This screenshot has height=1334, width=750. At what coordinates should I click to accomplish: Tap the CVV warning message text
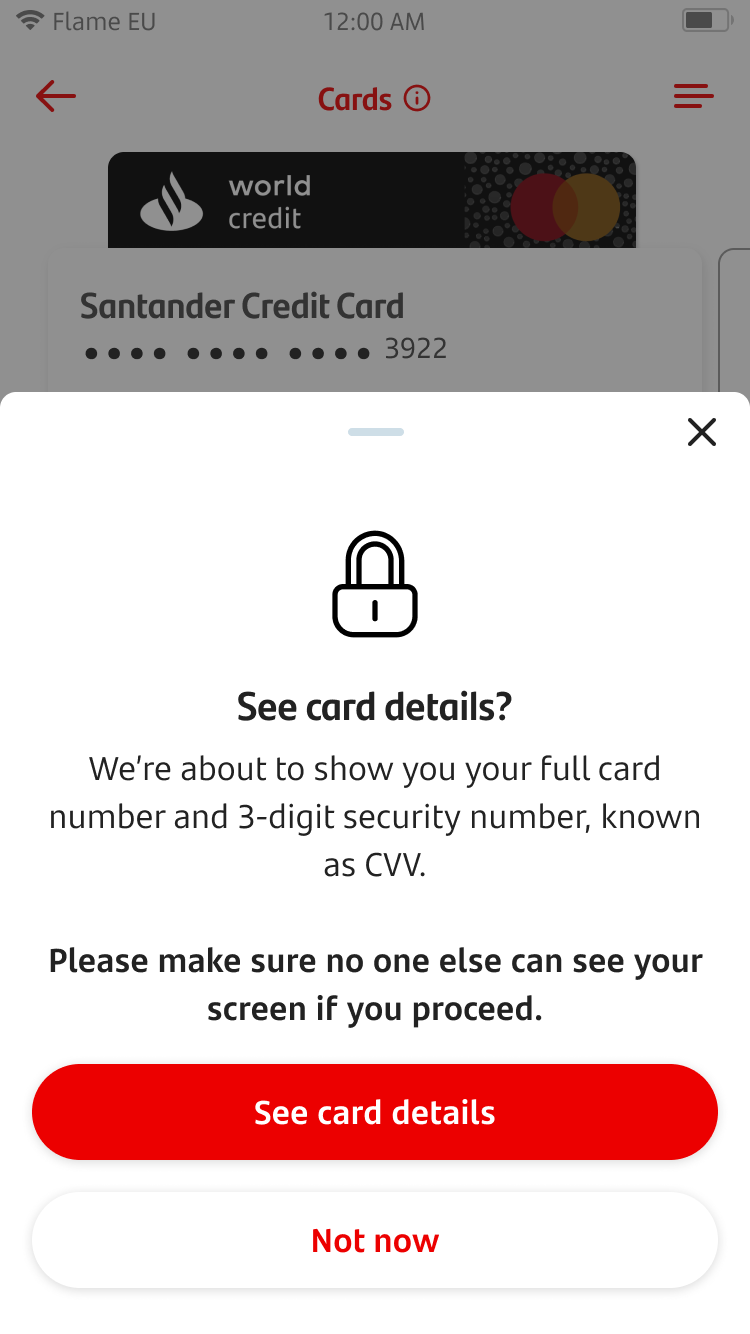[374, 816]
